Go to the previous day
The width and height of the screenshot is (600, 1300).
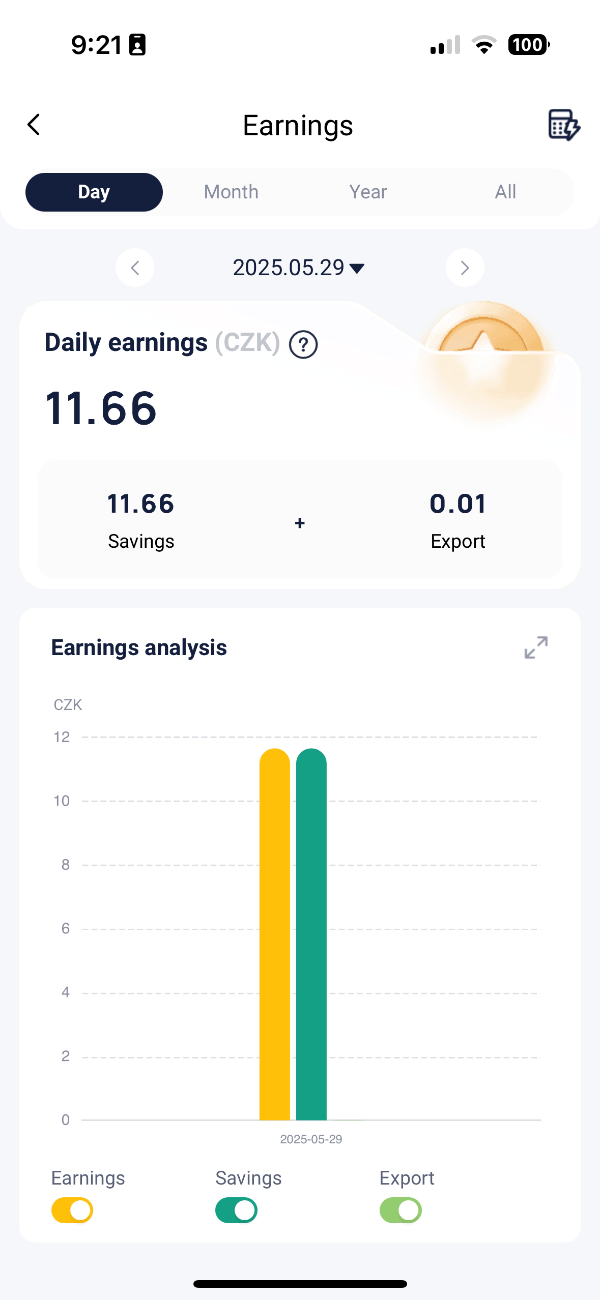click(135, 267)
